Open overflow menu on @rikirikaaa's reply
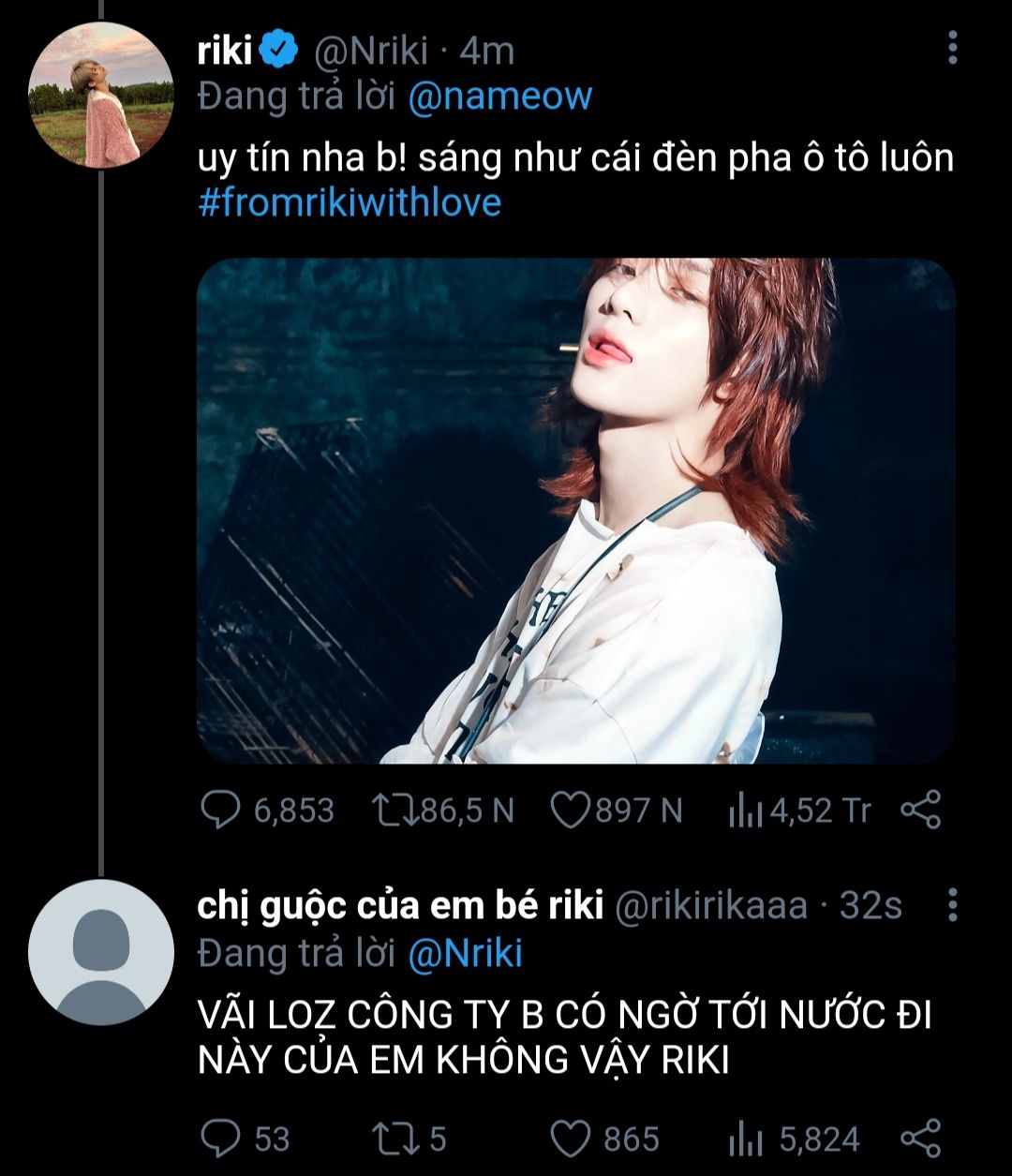The image size is (1012, 1176). pos(952,905)
